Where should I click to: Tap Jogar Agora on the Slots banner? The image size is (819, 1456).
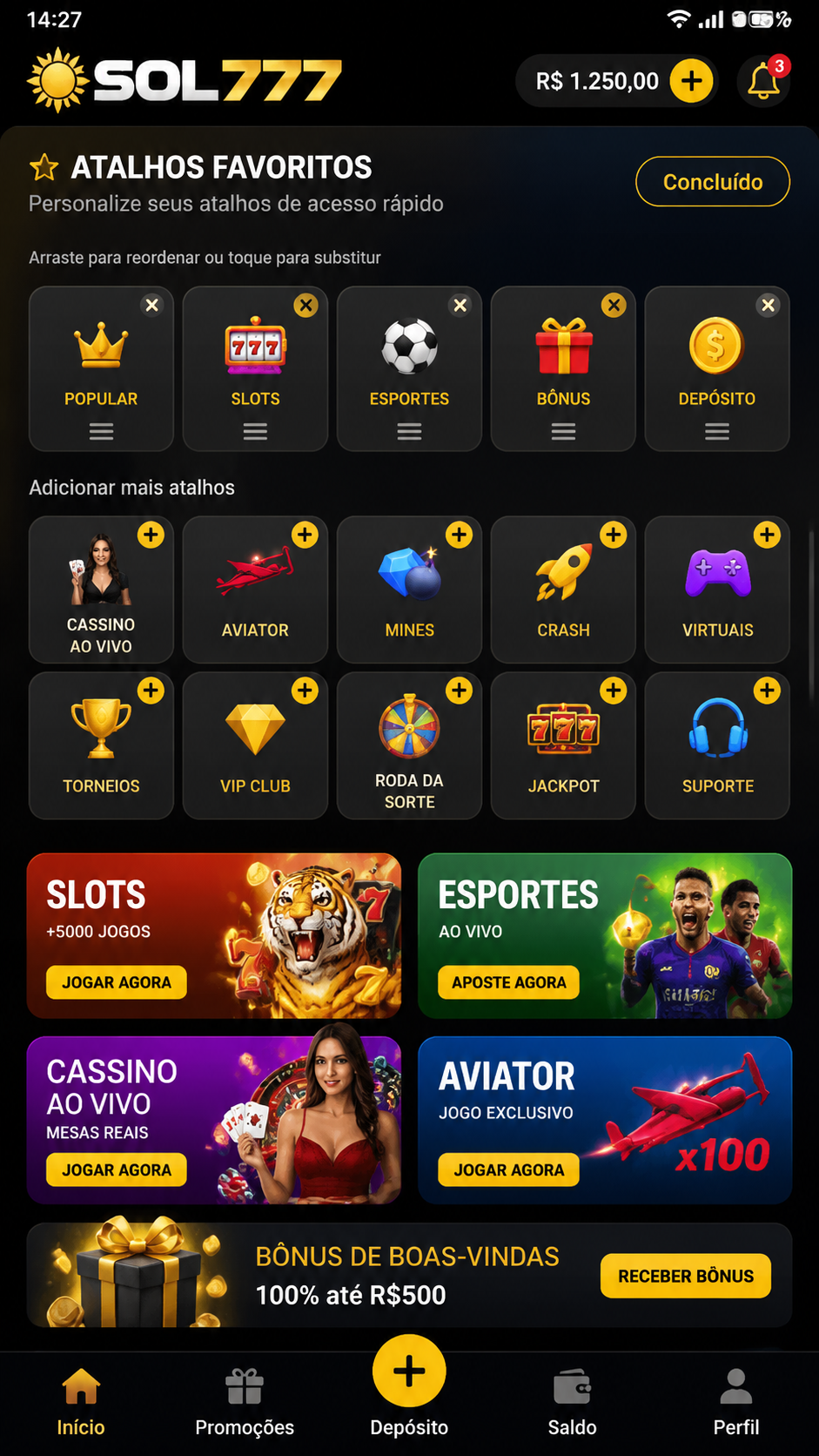(117, 982)
